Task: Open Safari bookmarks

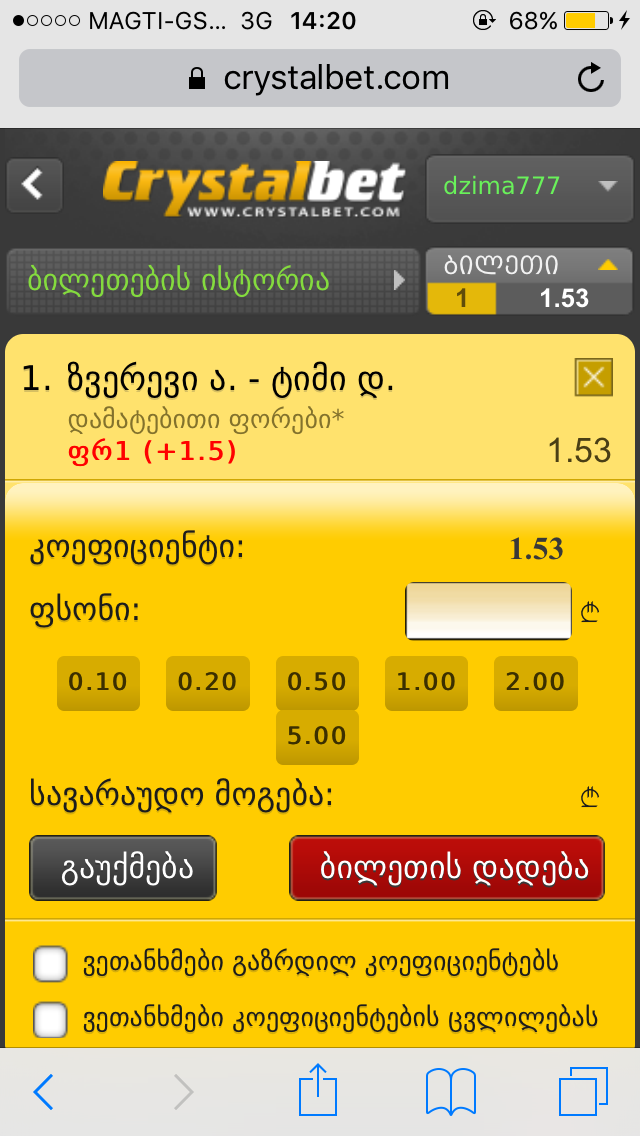Action: (450, 1092)
